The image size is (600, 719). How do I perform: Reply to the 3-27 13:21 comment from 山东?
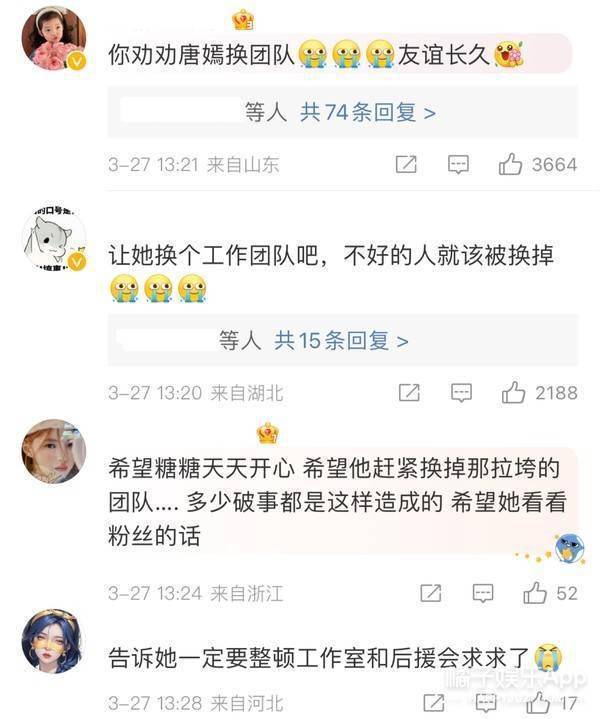[458, 165]
